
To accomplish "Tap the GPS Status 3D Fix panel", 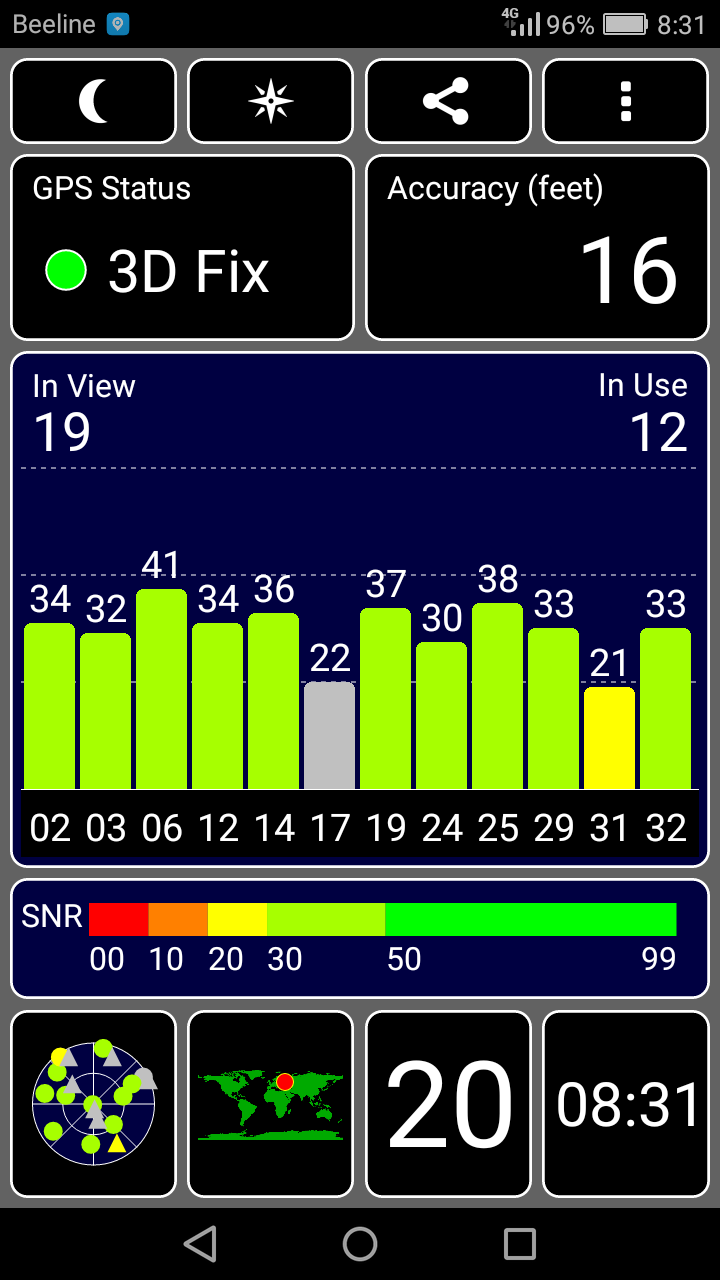I will (x=182, y=247).
